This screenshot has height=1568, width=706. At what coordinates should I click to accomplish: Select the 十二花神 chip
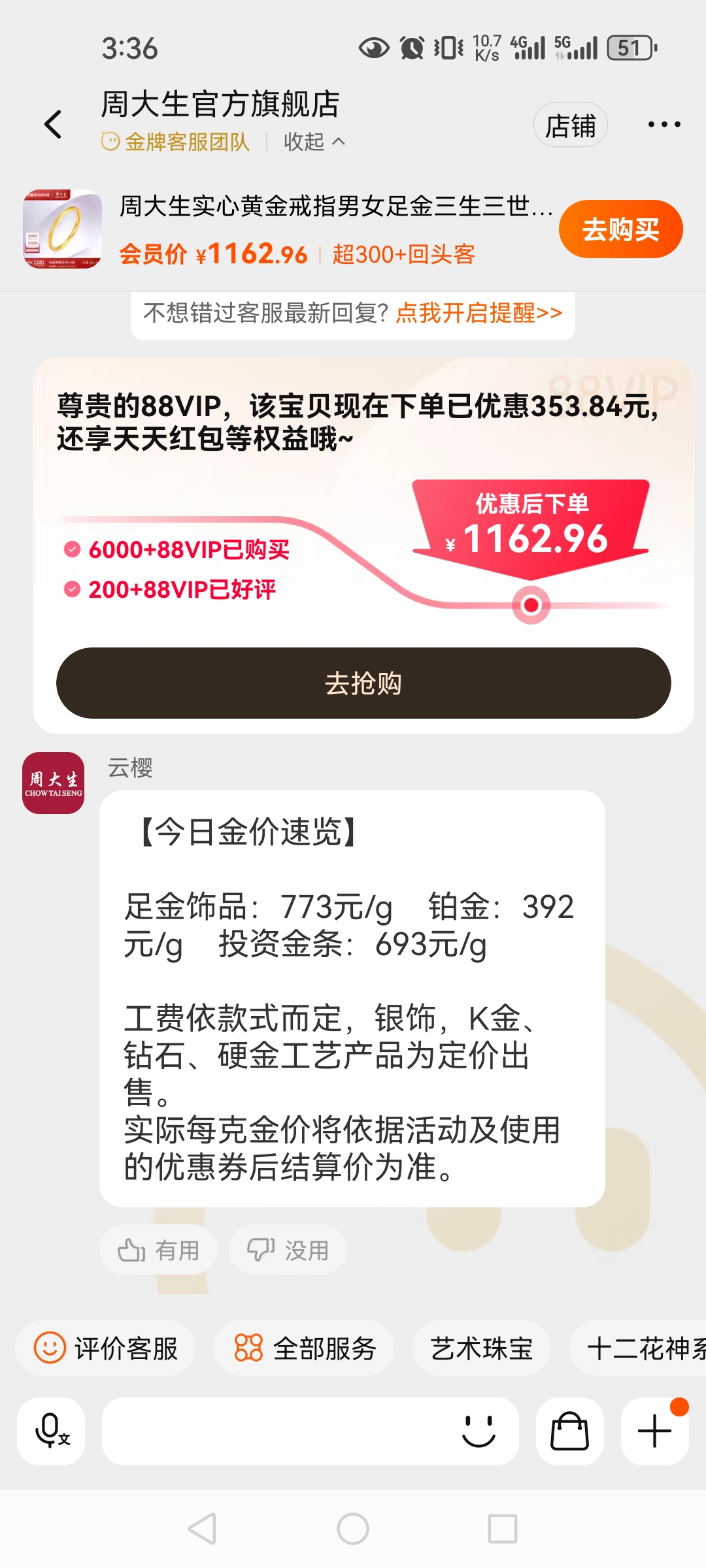(644, 1348)
